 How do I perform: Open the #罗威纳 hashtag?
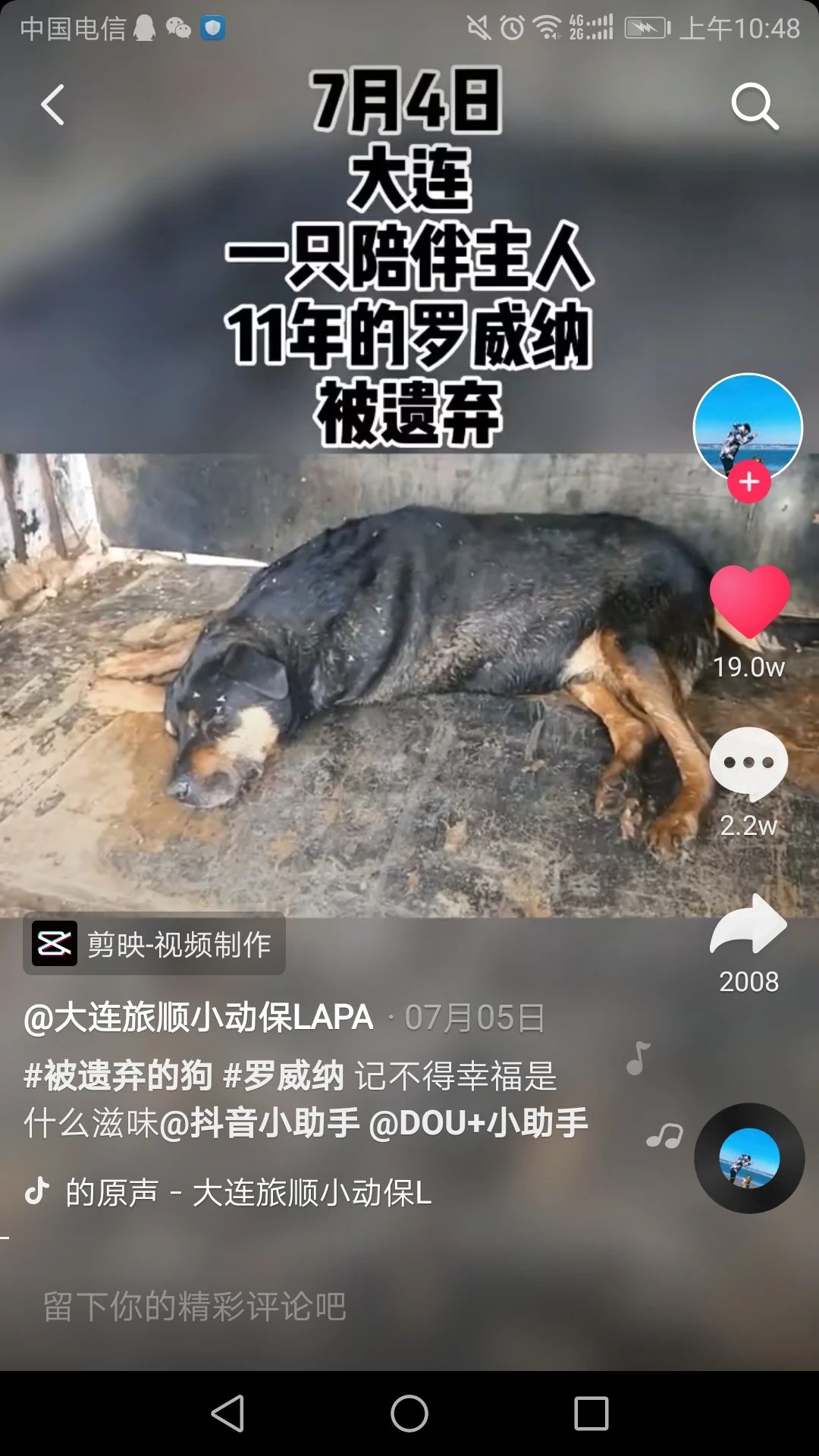click(284, 1075)
